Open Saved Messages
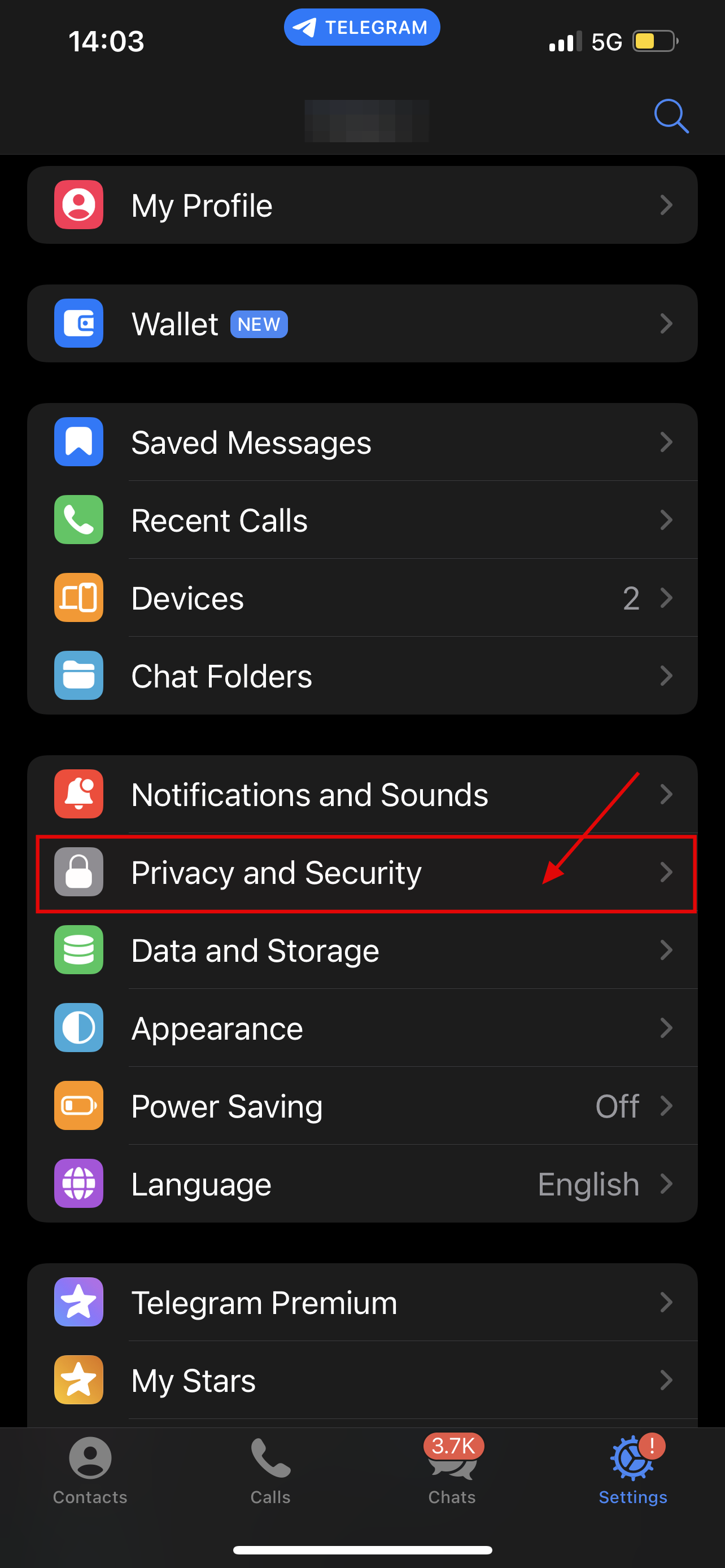The height and width of the screenshot is (1568, 725). point(362,443)
